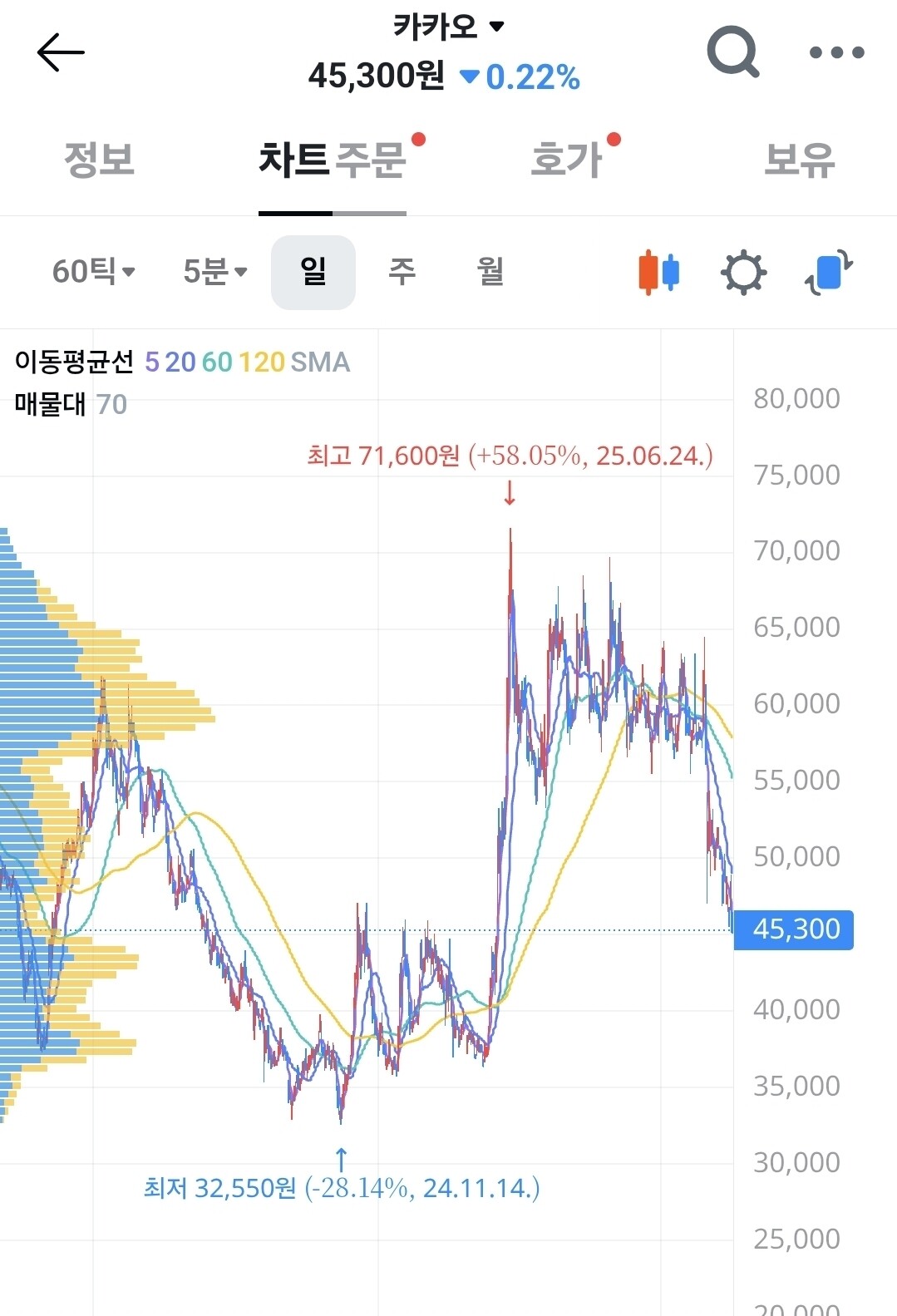Viewport: 897px width, 1316px height.
Task: Switch to the 정보 tab
Action: click(x=100, y=160)
